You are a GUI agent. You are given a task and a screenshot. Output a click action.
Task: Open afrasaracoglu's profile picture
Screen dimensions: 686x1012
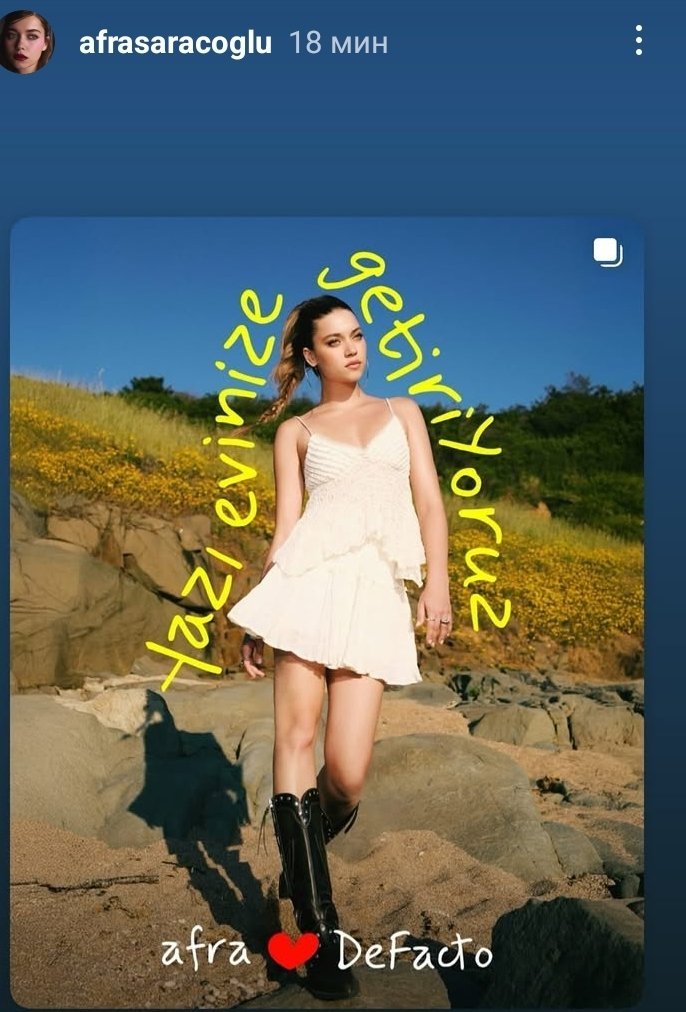pyautogui.click(x=27, y=42)
